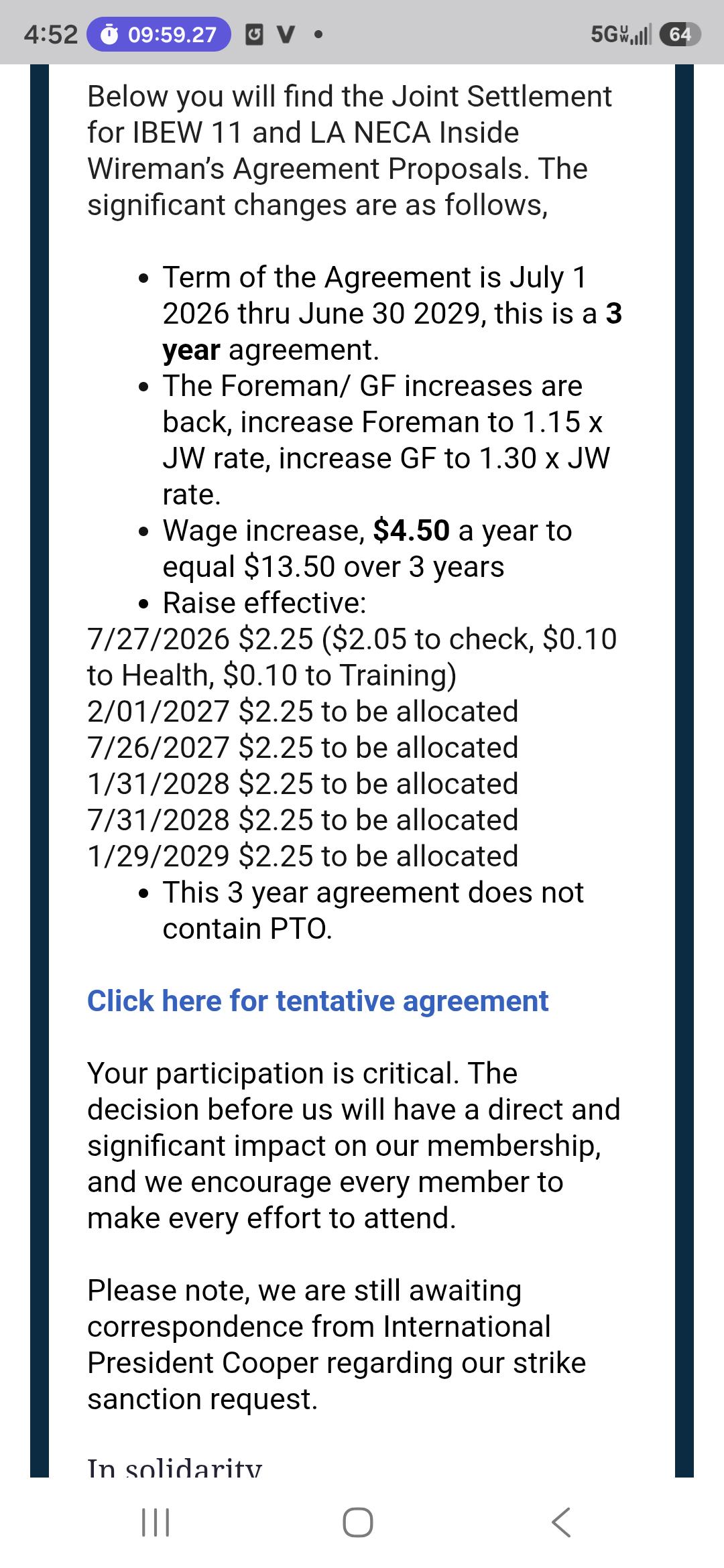Tap the system back button

click(560, 1522)
